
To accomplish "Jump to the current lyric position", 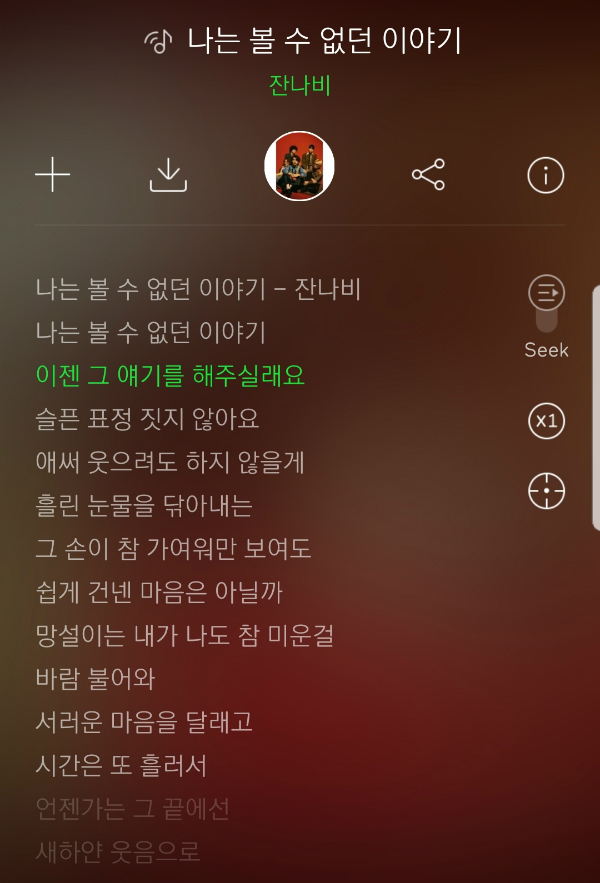I will pos(546,491).
